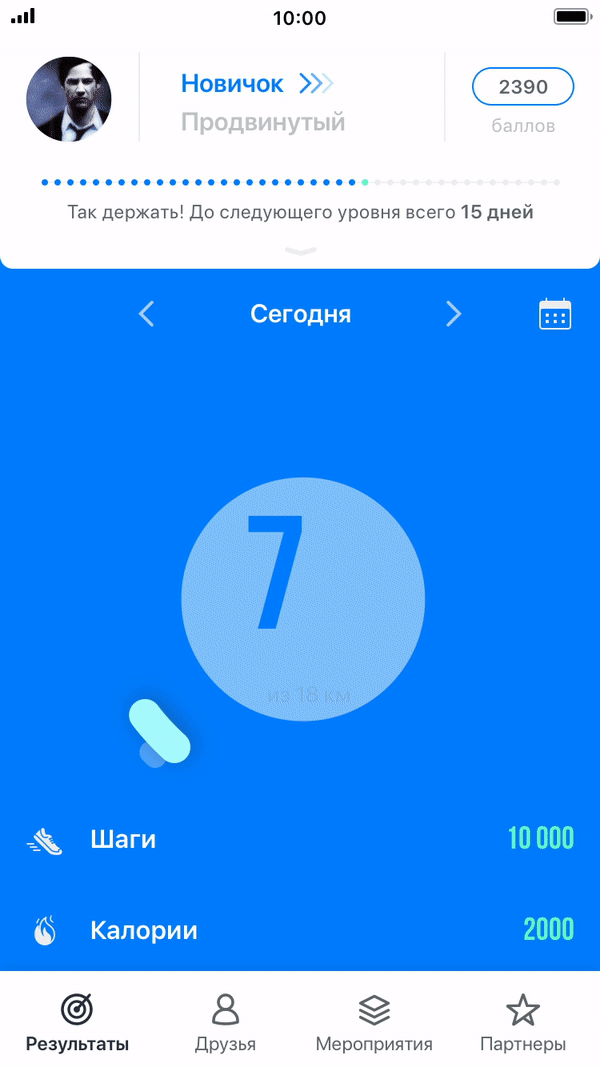Open the Шаги row
The height and width of the screenshot is (1067, 600).
tap(300, 839)
